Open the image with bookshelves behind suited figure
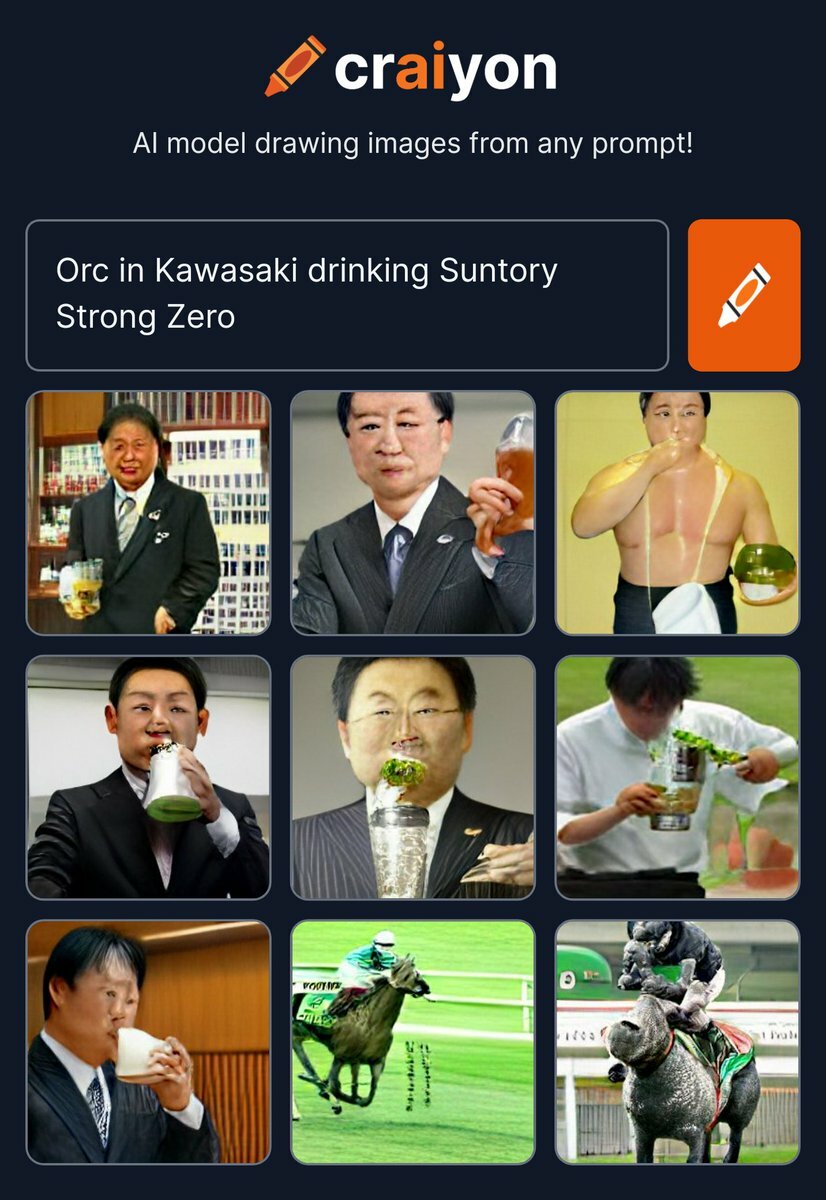Image resolution: width=826 pixels, height=1200 pixels. click(148, 513)
